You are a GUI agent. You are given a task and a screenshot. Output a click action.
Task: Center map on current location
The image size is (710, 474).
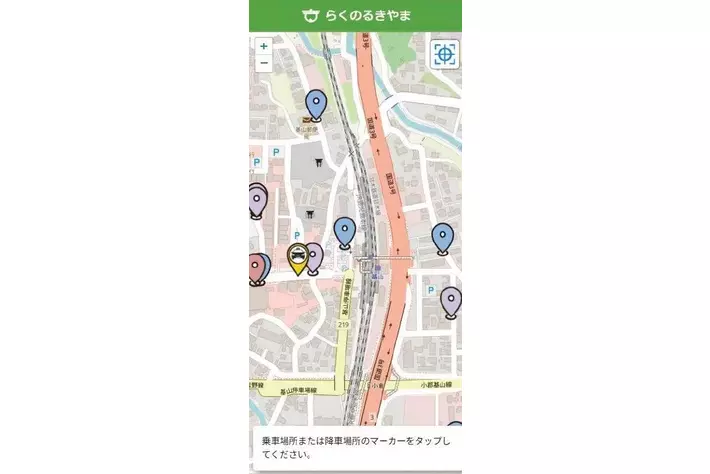coord(444,54)
